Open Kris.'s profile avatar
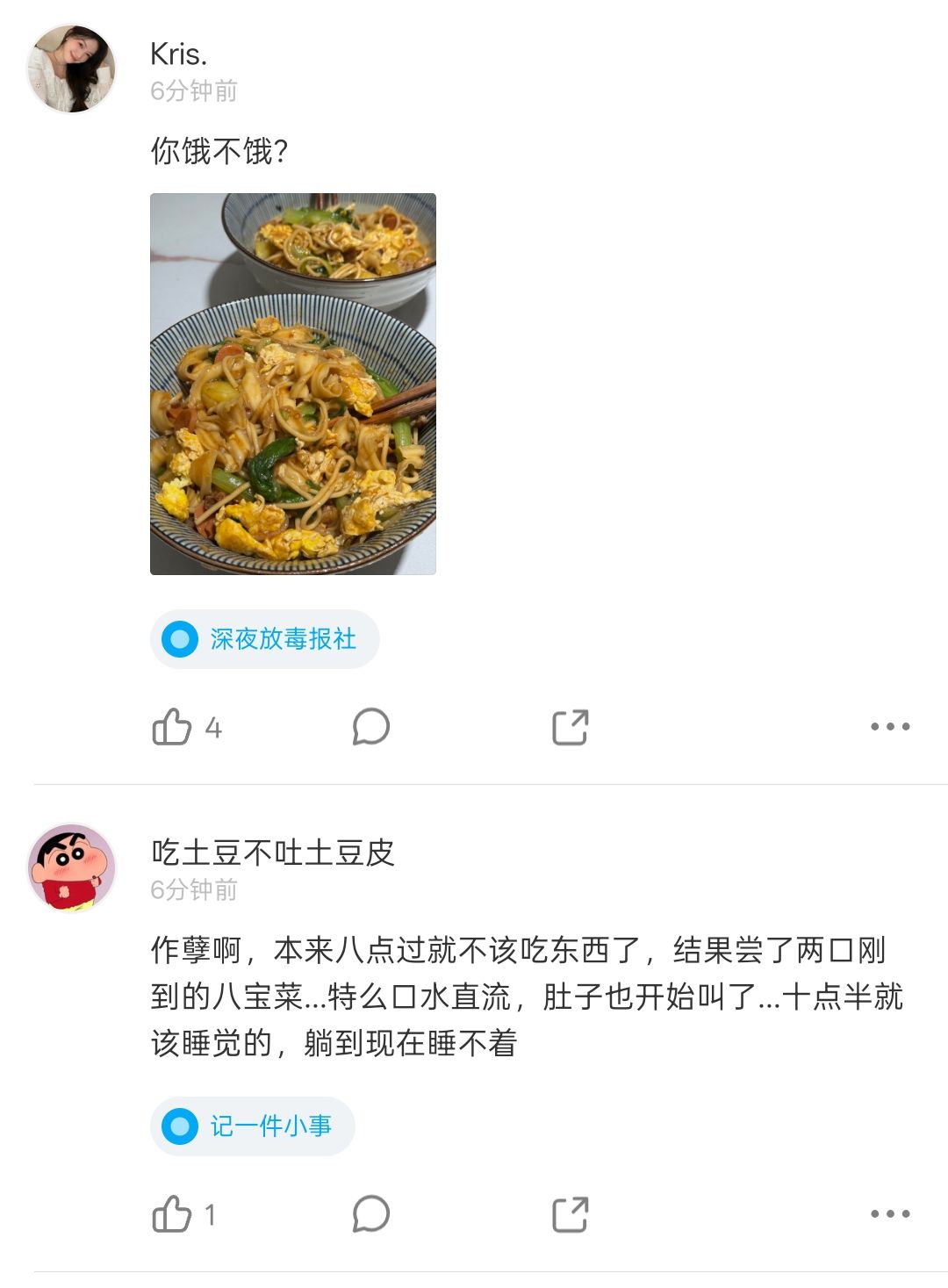The height and width of the screenshot is (1288, 948). pos(71,68)
